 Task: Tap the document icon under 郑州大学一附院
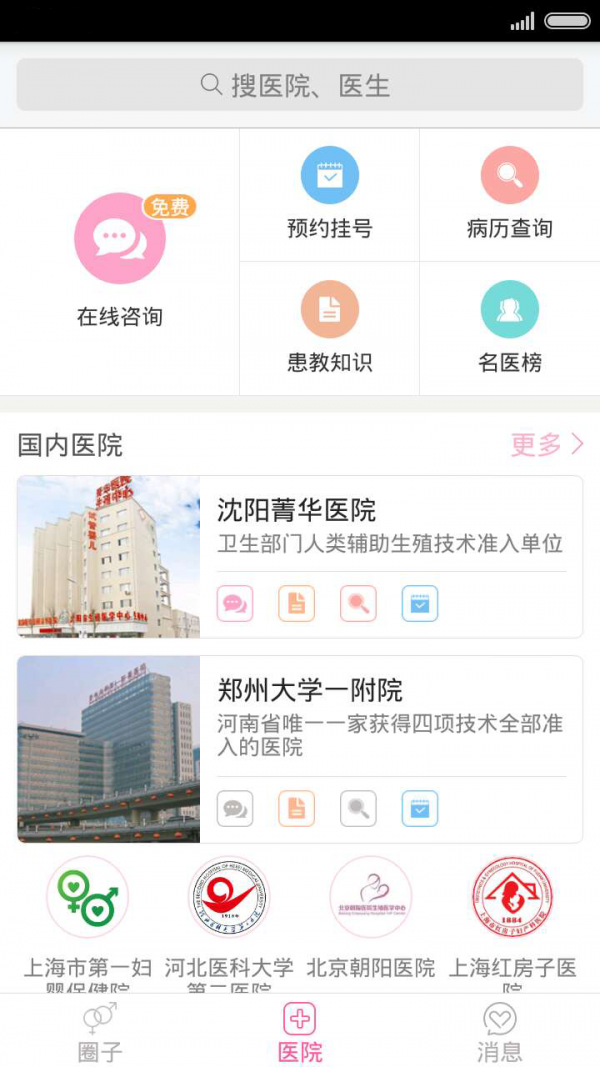click(x=296, y=809)
